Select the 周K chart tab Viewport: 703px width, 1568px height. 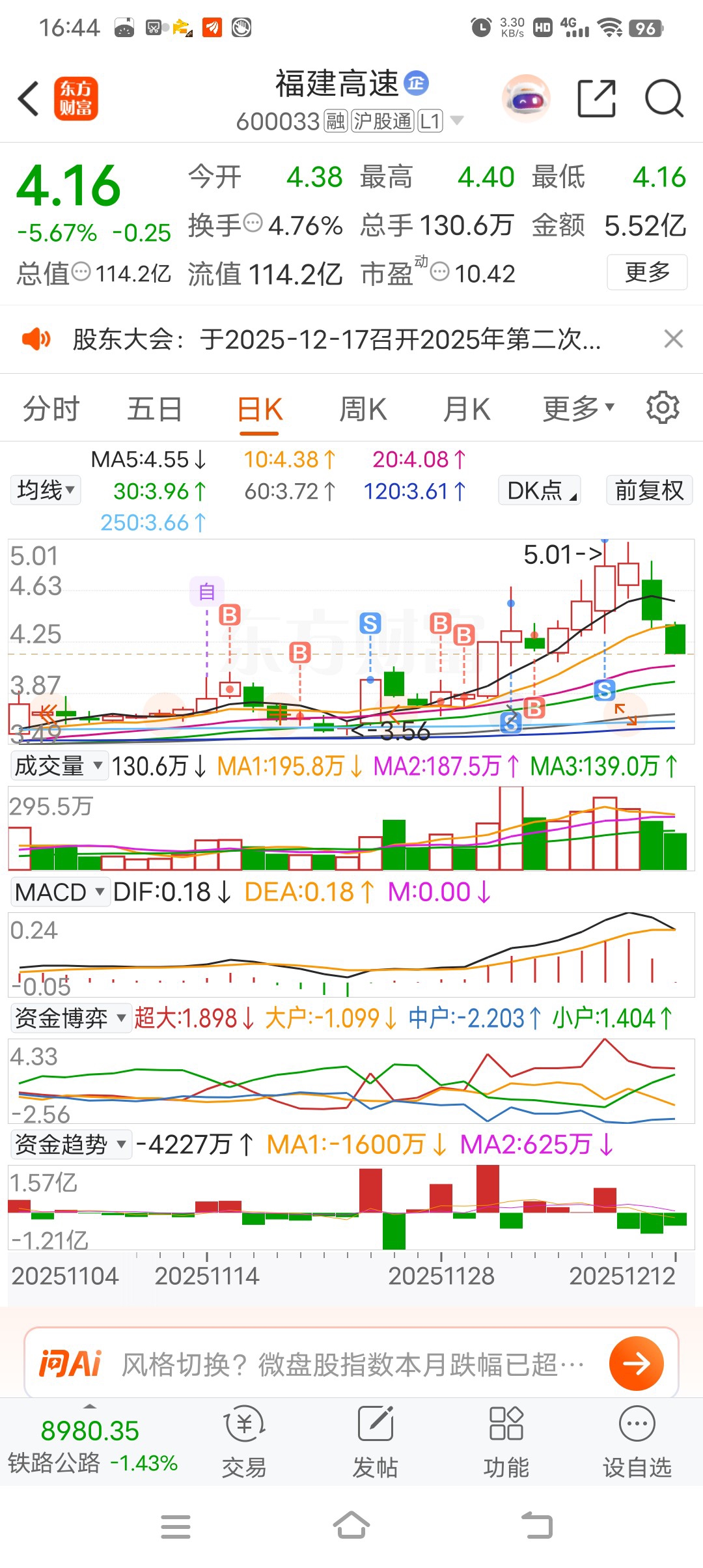click(x=363, y=410)
